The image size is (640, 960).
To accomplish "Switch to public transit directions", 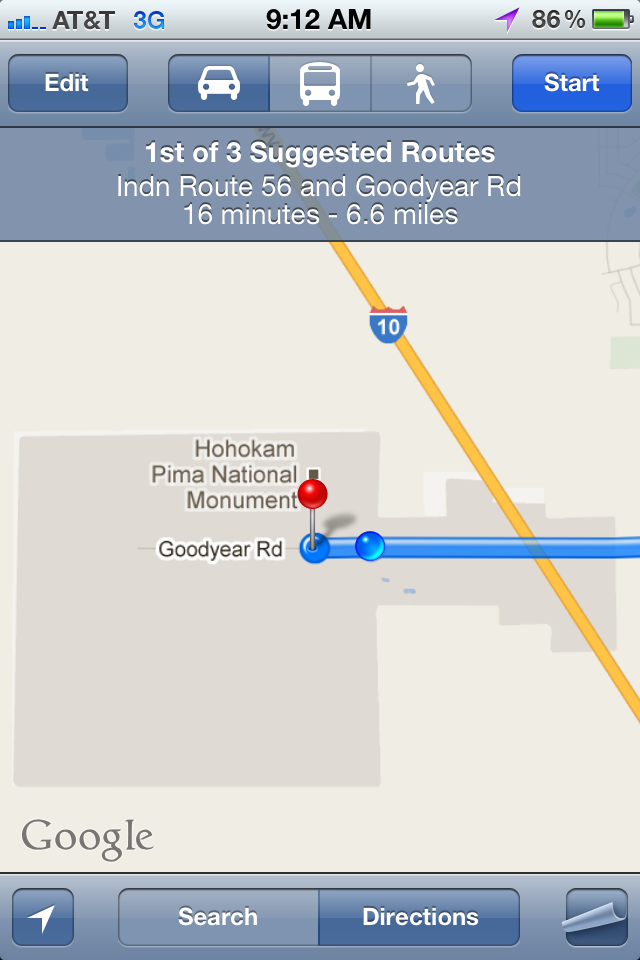I will (320, 83).
